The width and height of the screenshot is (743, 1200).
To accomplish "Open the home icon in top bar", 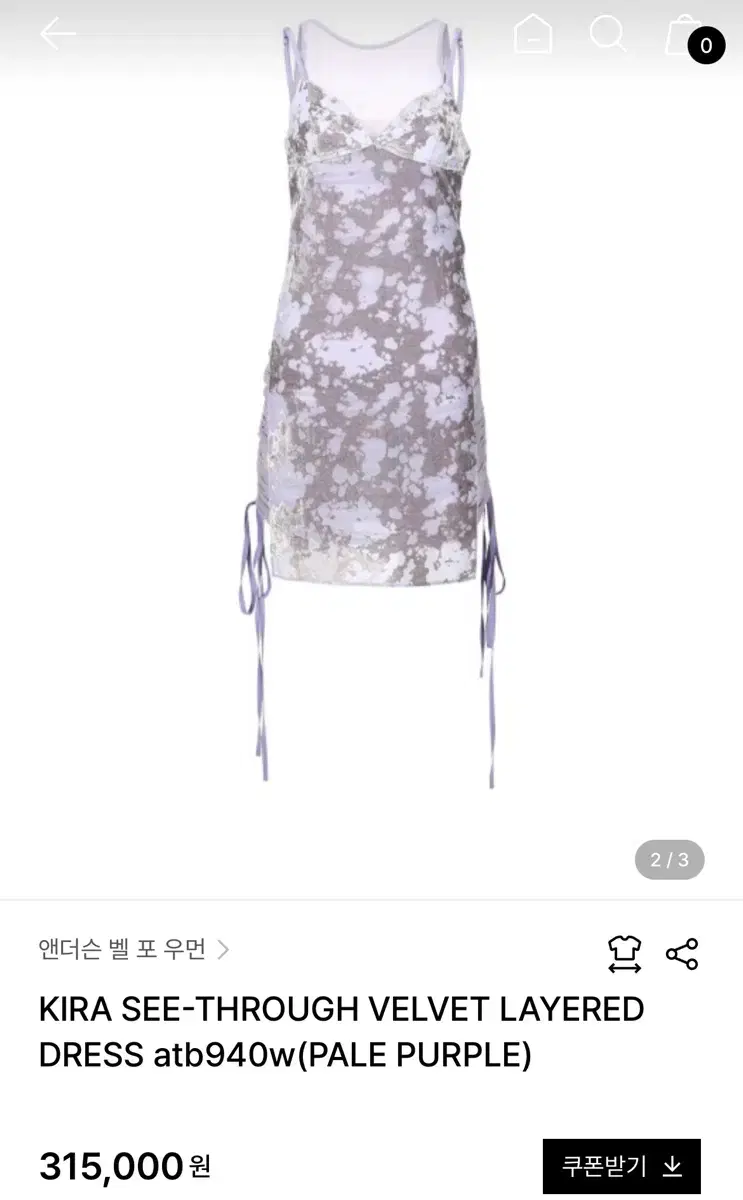I will coord(533,34).
